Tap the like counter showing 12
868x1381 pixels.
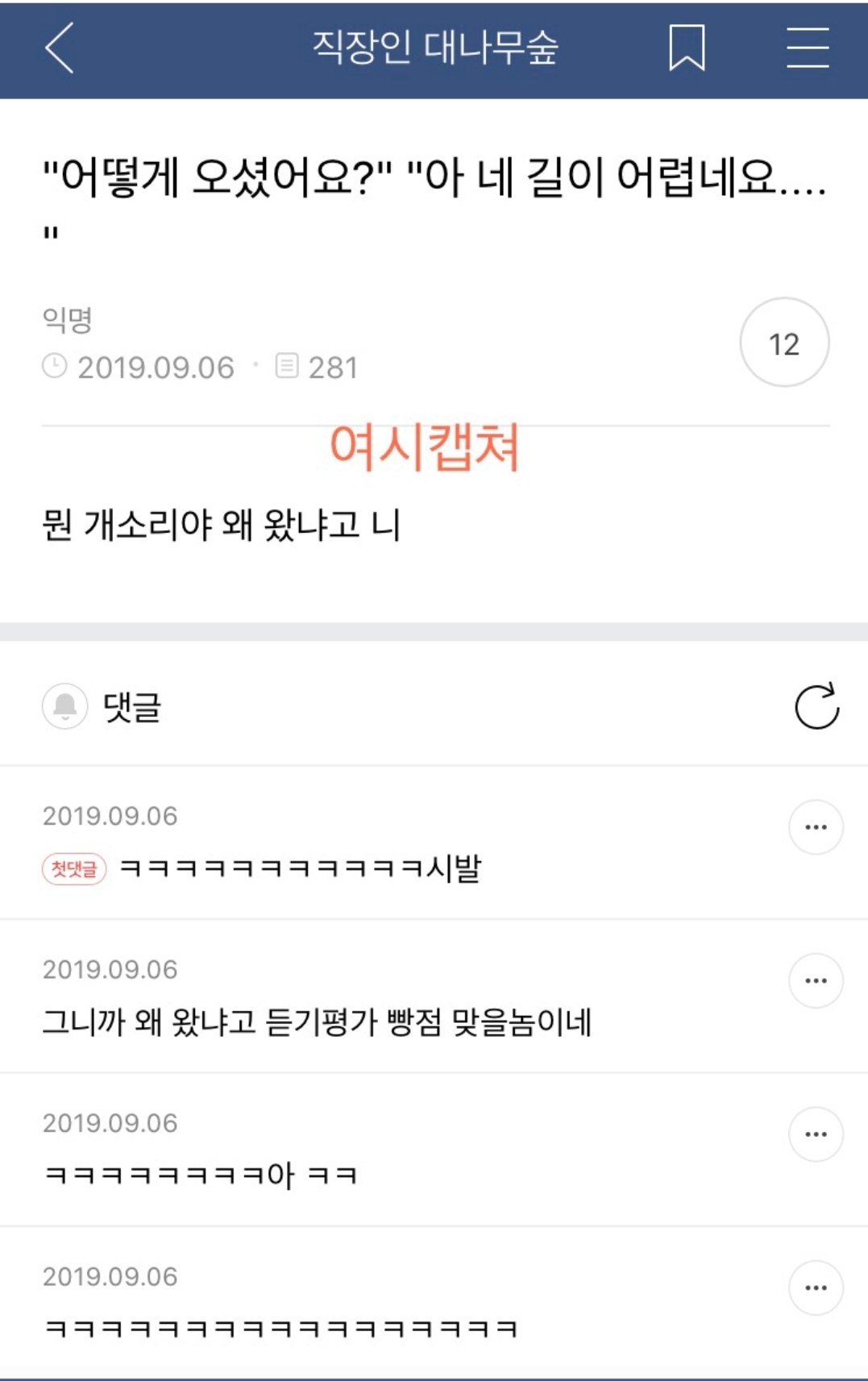click(x=784, y=343)
